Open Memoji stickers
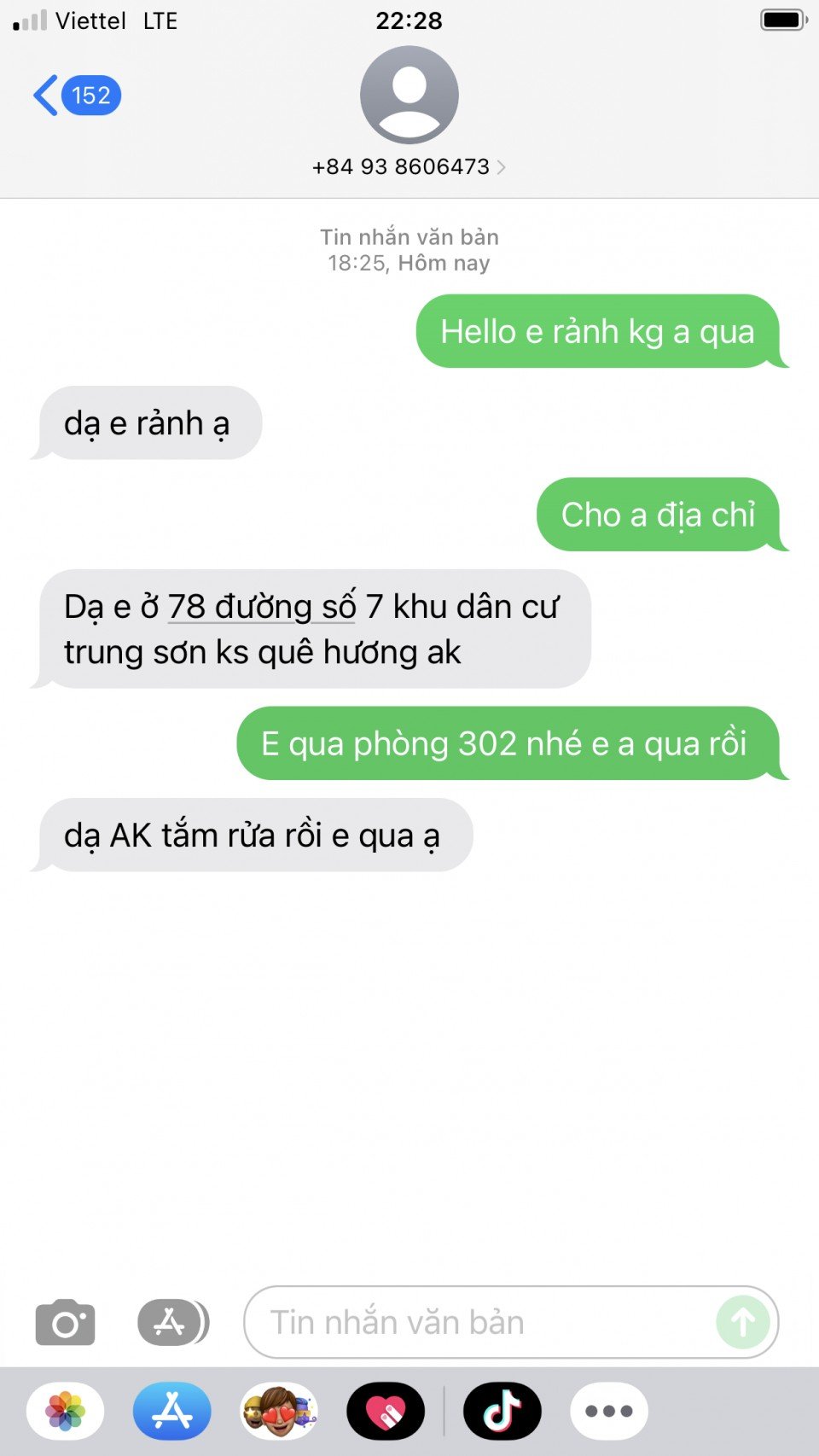Screen dimensions: 819x1456 click(x=279, y=1411)
